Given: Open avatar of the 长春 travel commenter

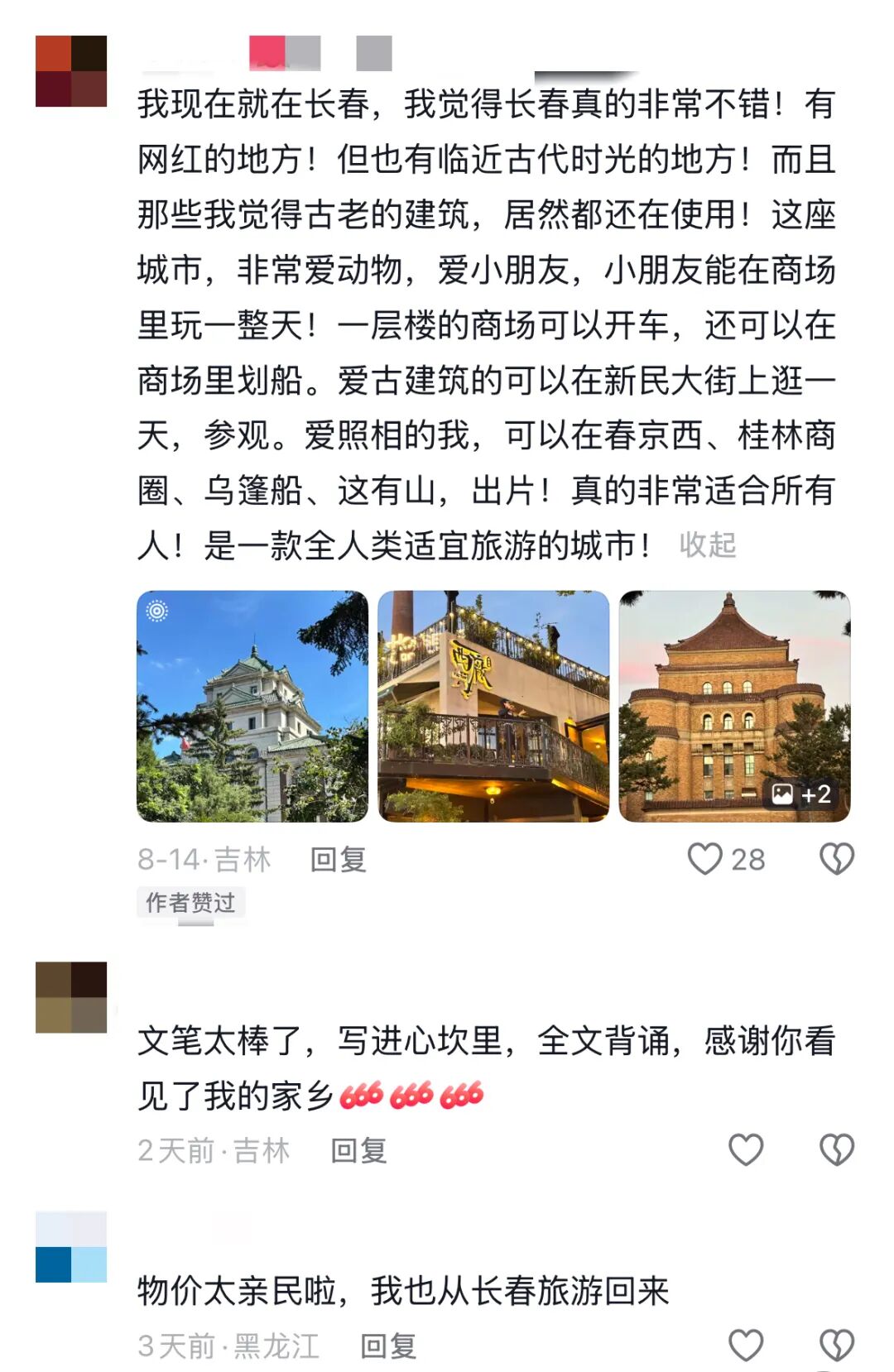Looking at the screenshot, I should click(x=71, y=71).
